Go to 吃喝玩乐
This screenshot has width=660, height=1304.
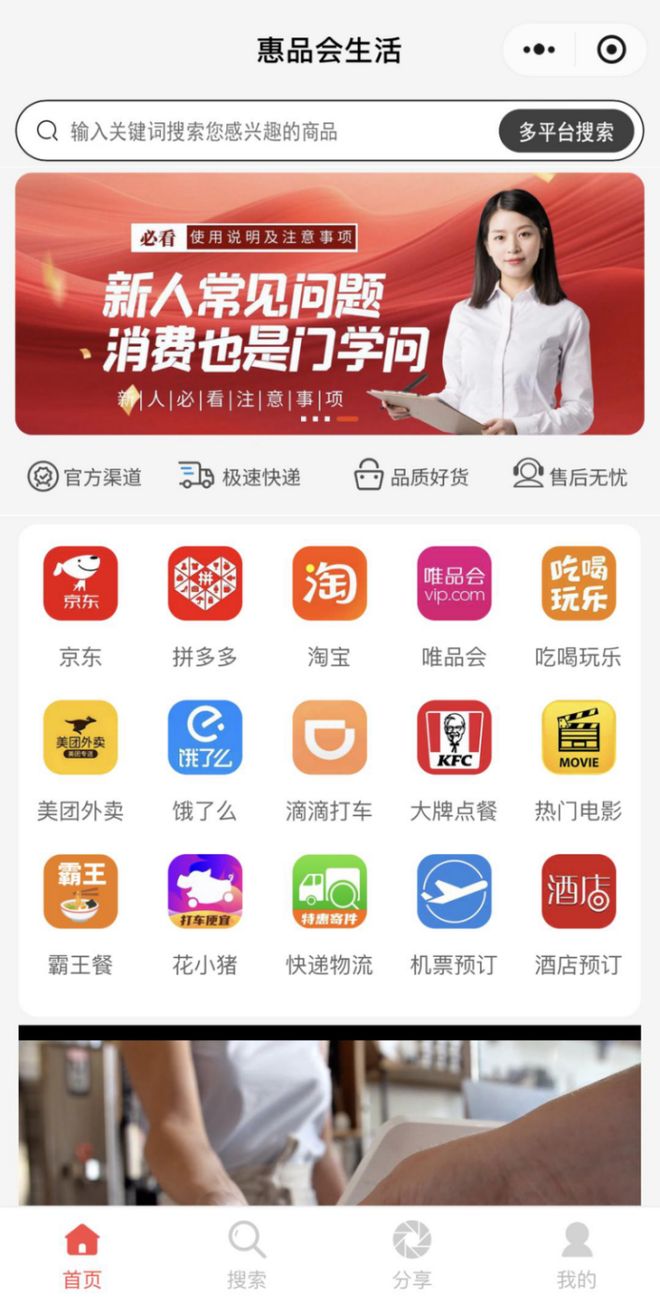click(578, 584)
